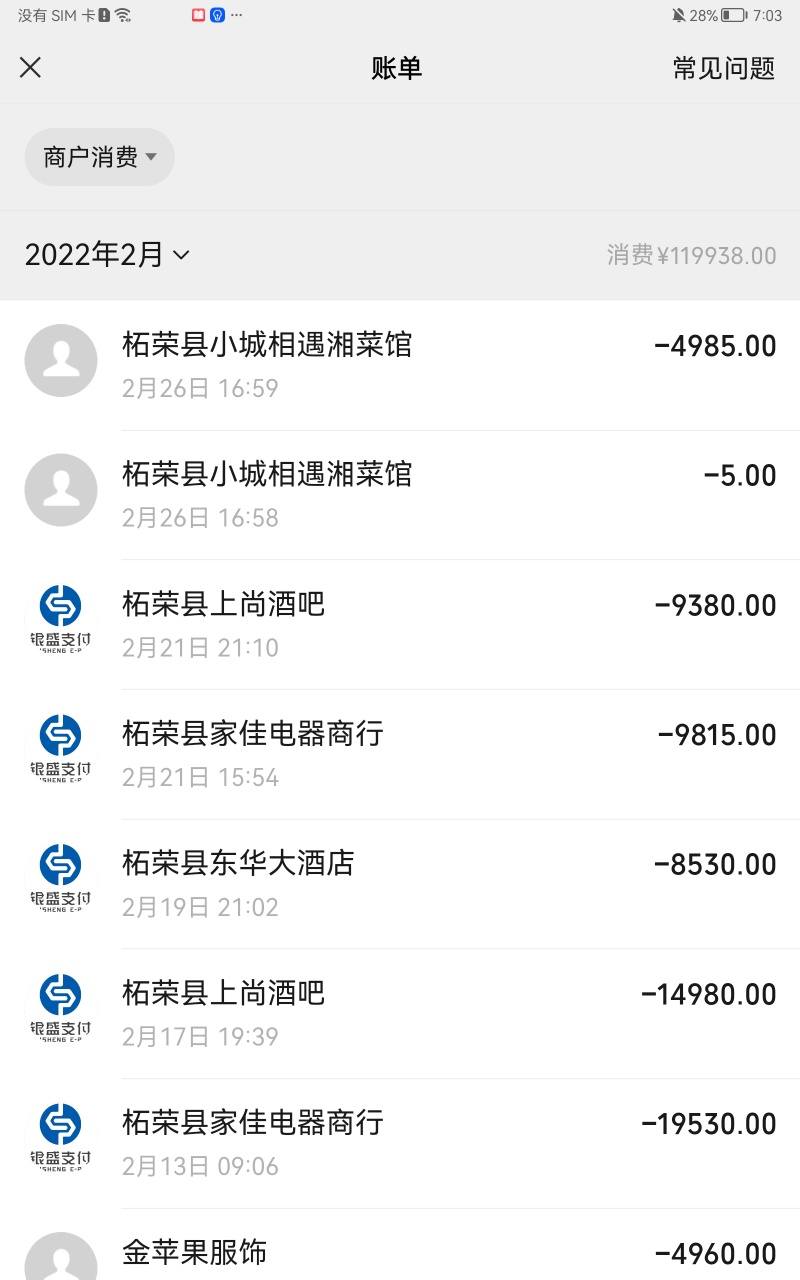Open 常见问题 help page
800x1280 pixels.
pos(724,68)
